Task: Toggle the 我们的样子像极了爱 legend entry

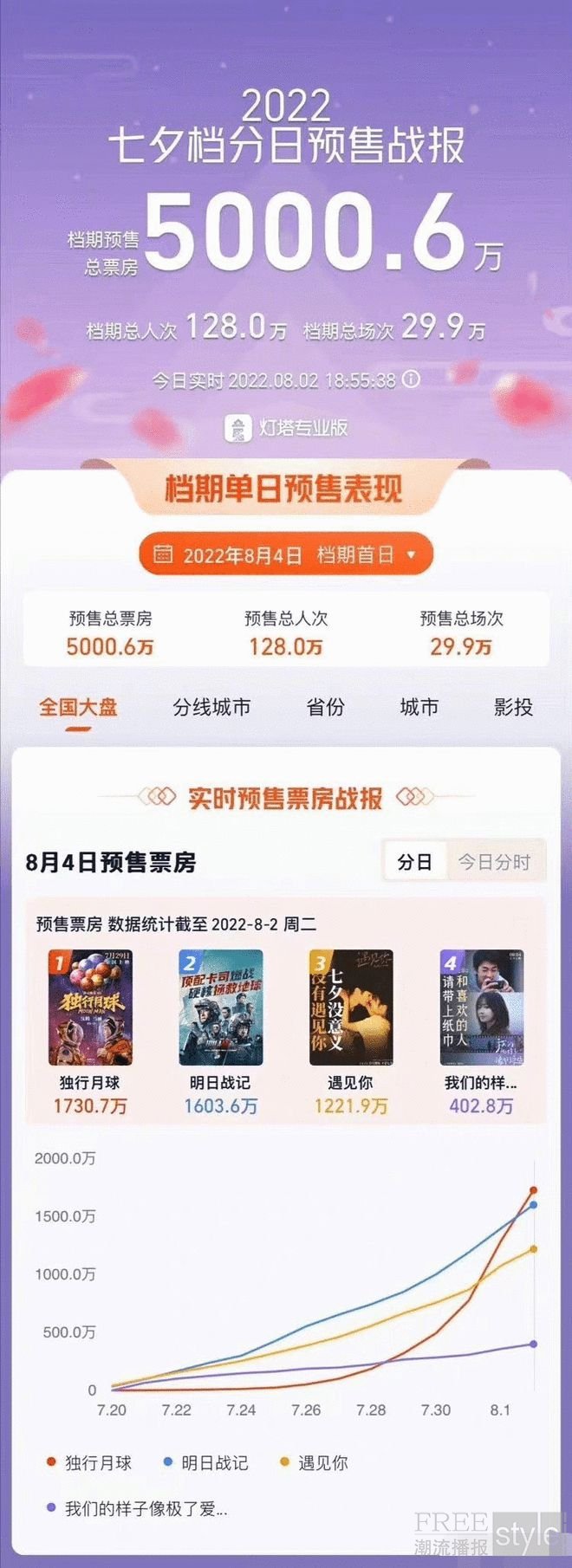Action: tap(137, 1508)
